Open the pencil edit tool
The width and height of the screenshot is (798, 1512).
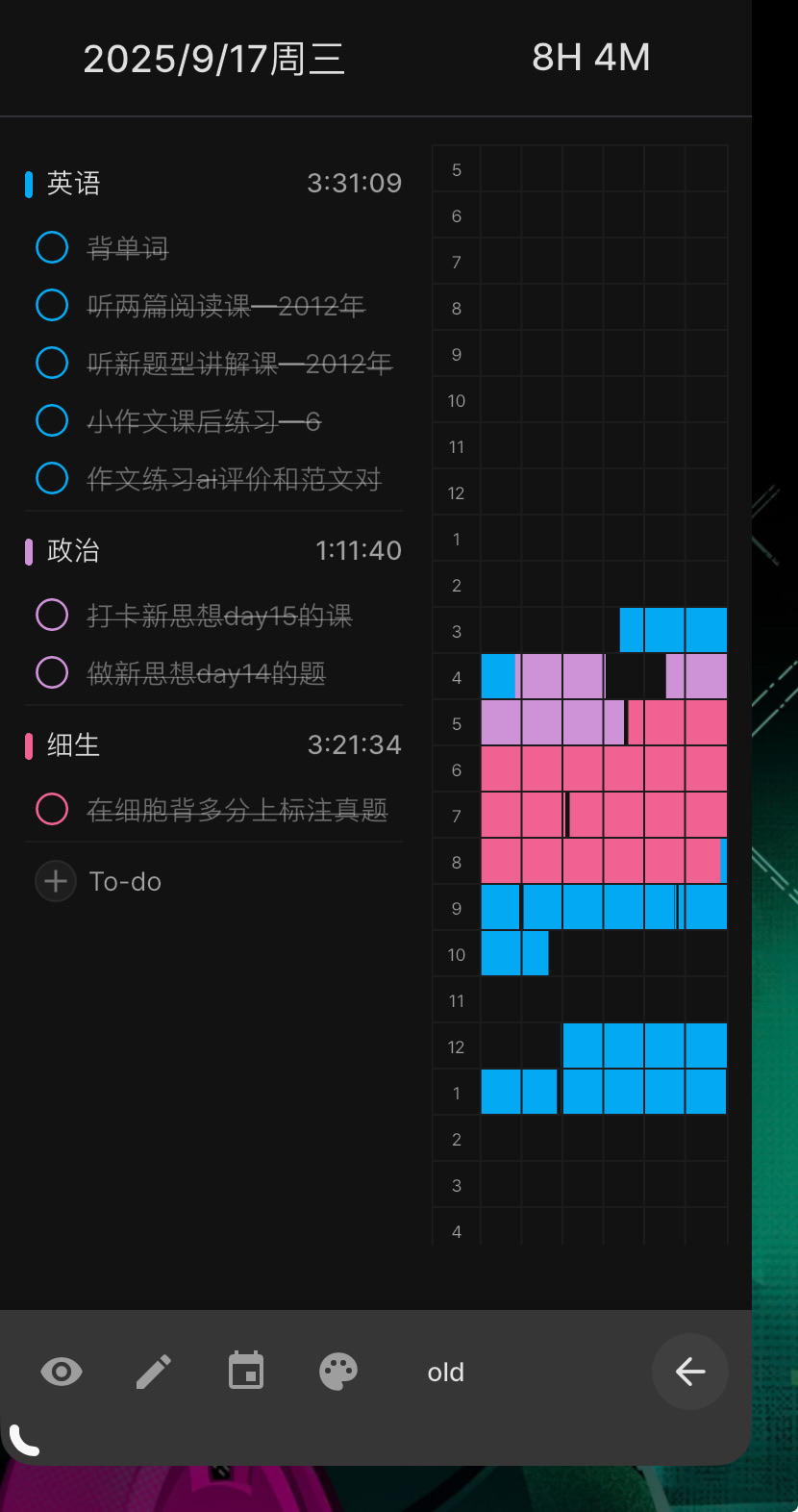pyautogui.click(x=154, y=1372)
